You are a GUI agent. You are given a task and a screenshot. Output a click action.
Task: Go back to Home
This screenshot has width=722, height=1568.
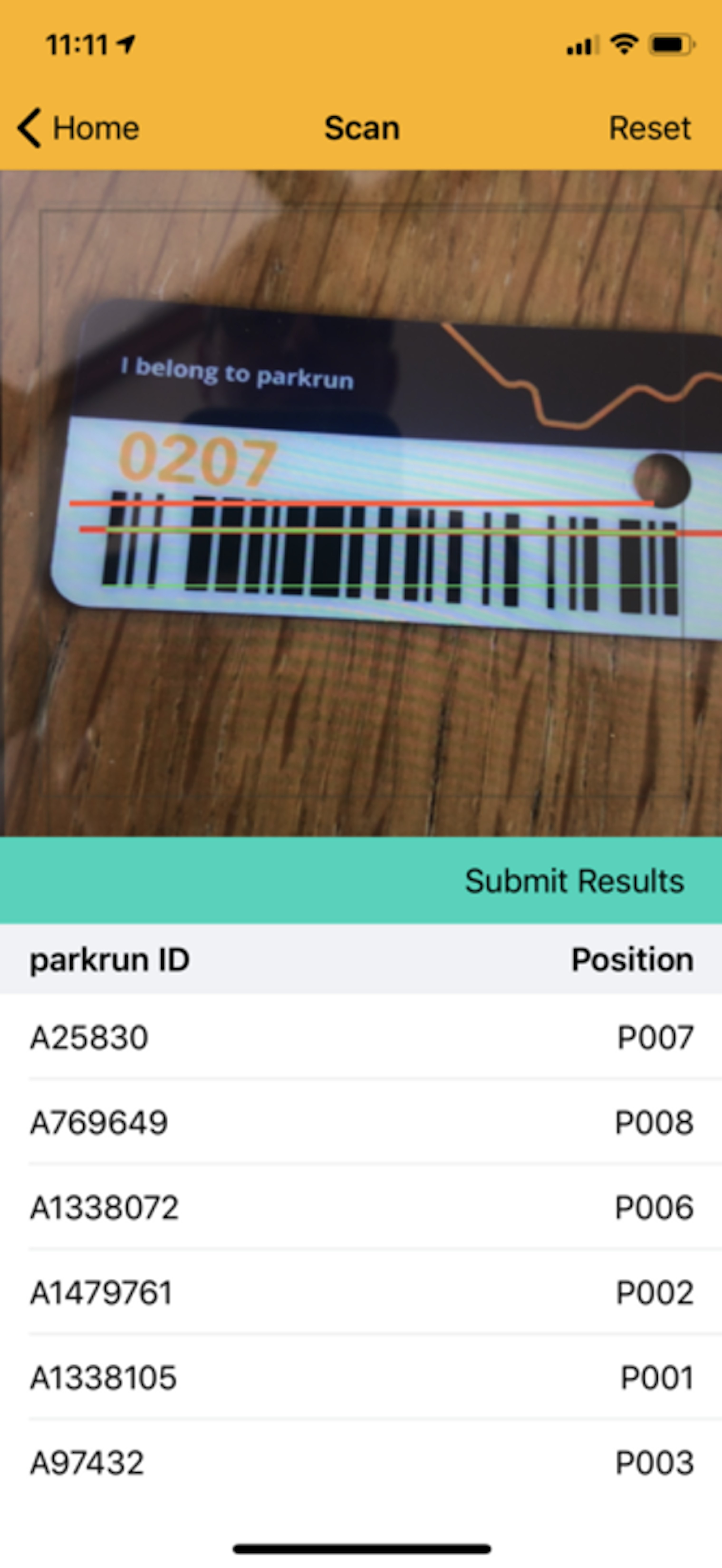[x=78, y=128]
